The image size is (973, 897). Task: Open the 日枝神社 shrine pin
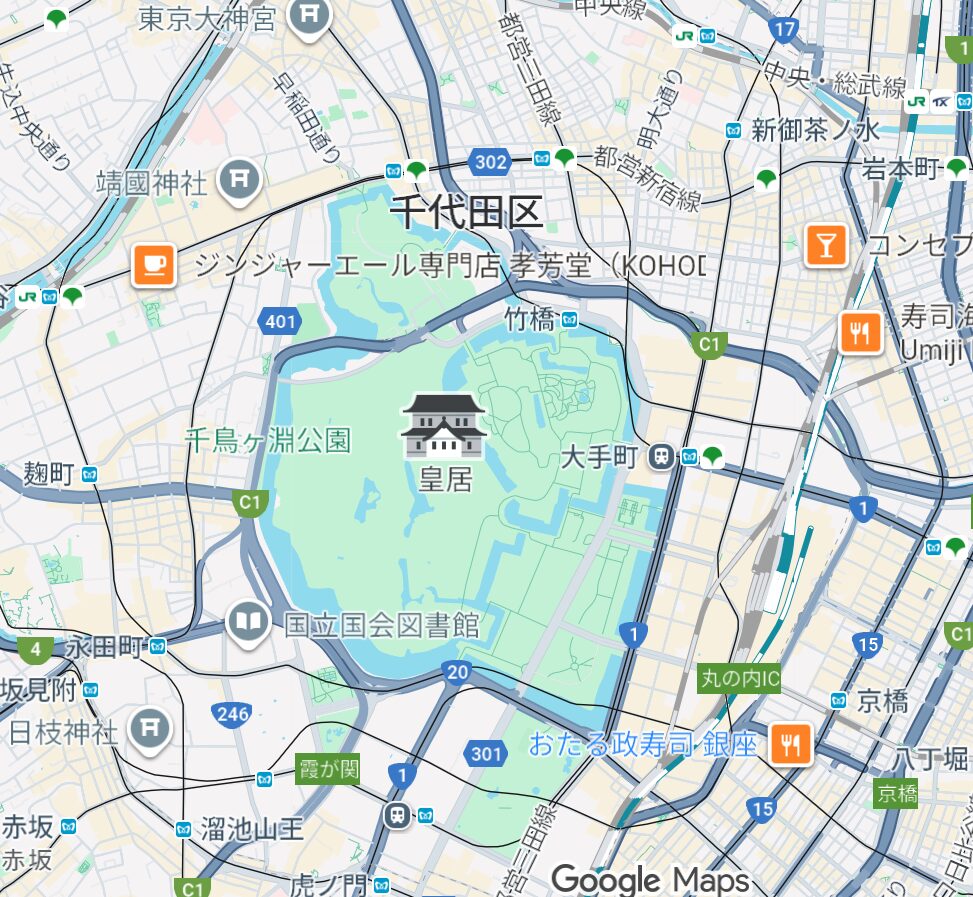click(150, 729)
